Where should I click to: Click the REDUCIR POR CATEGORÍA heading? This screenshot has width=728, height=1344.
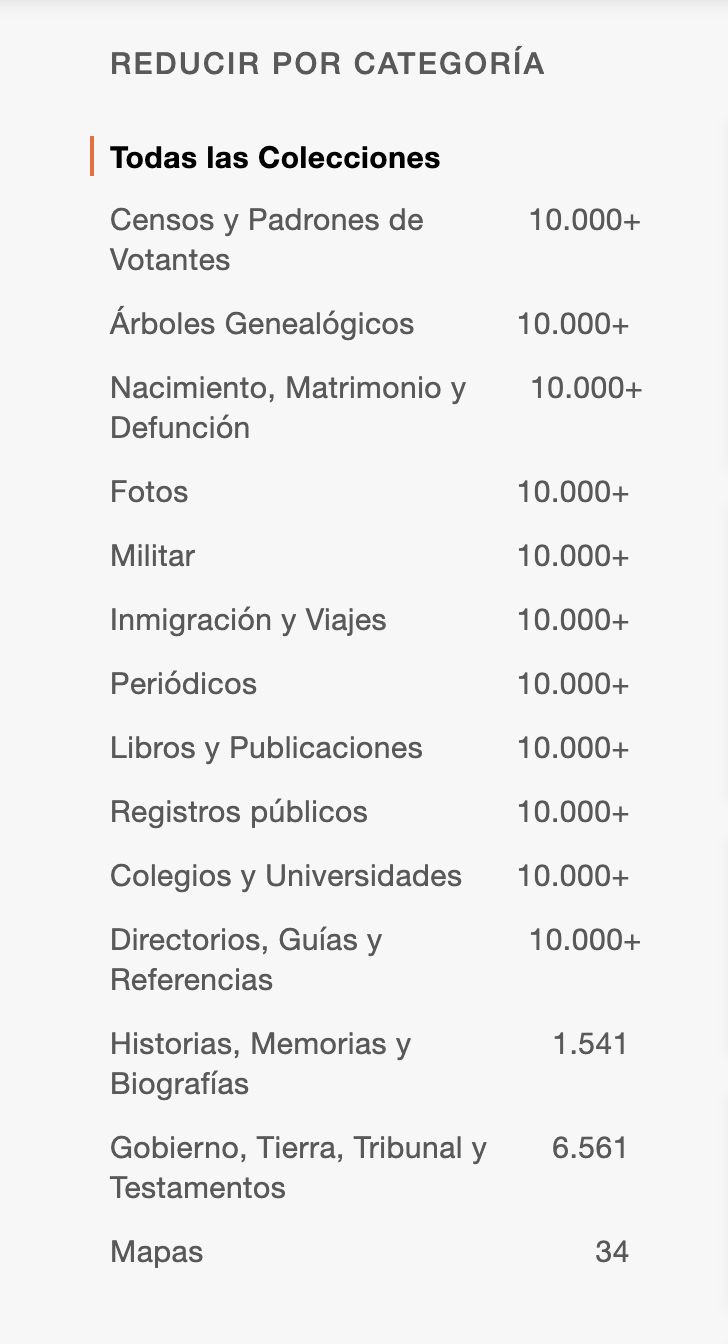pos(328,63)
